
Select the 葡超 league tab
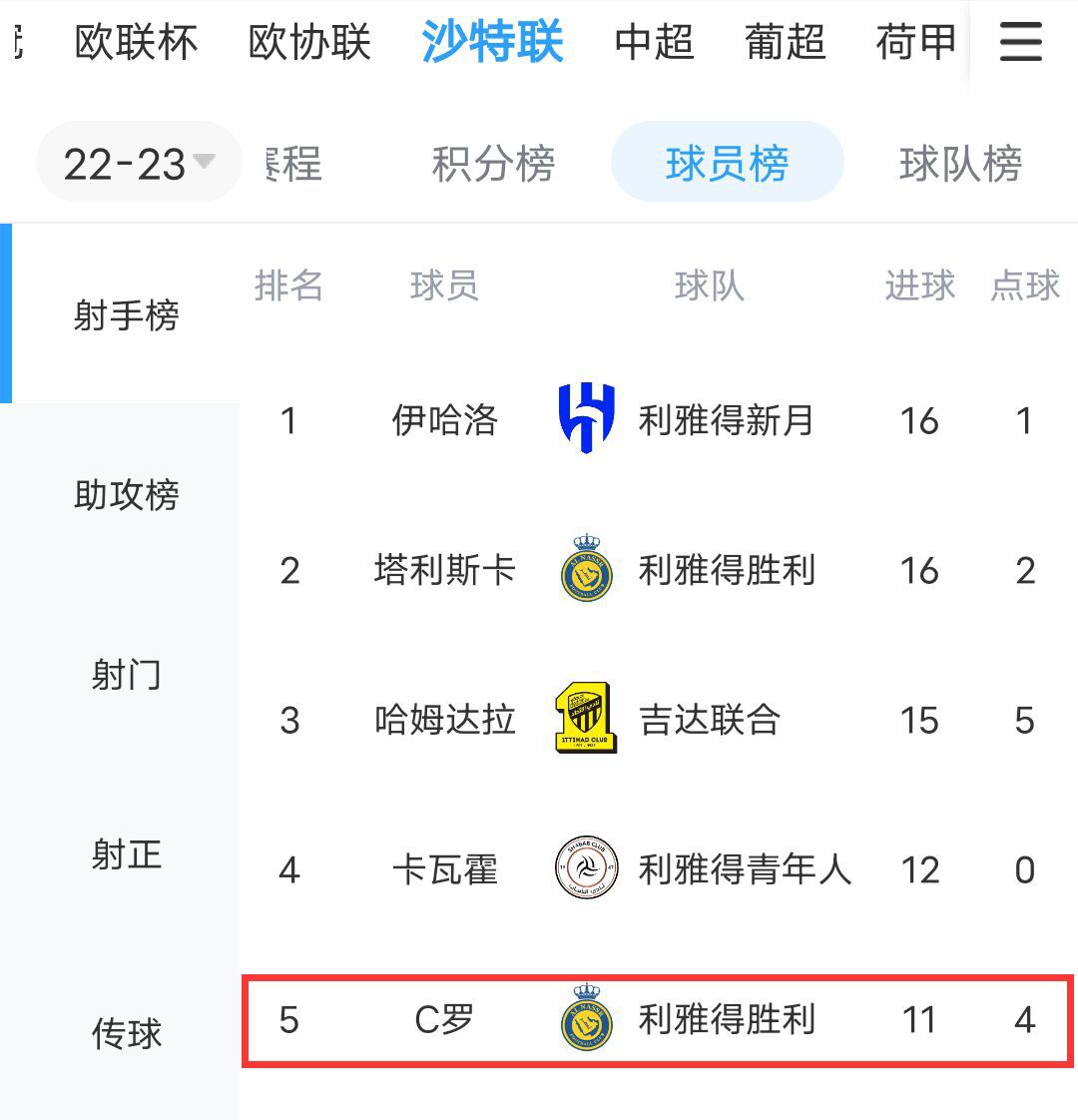(785, 43)
